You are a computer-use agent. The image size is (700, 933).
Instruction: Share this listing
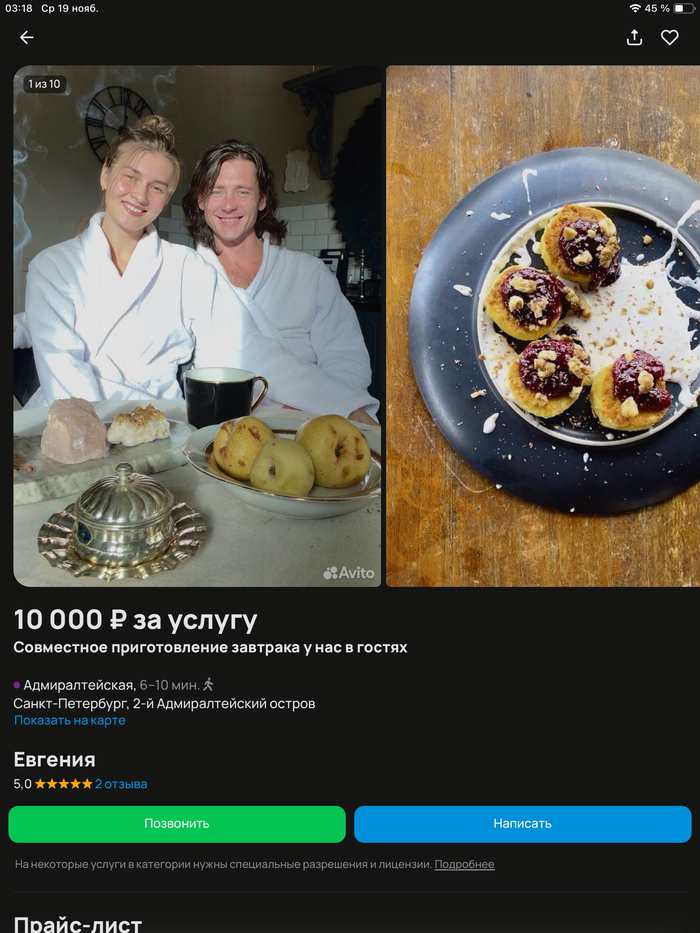pyautogui.click(x=634, y=38)
